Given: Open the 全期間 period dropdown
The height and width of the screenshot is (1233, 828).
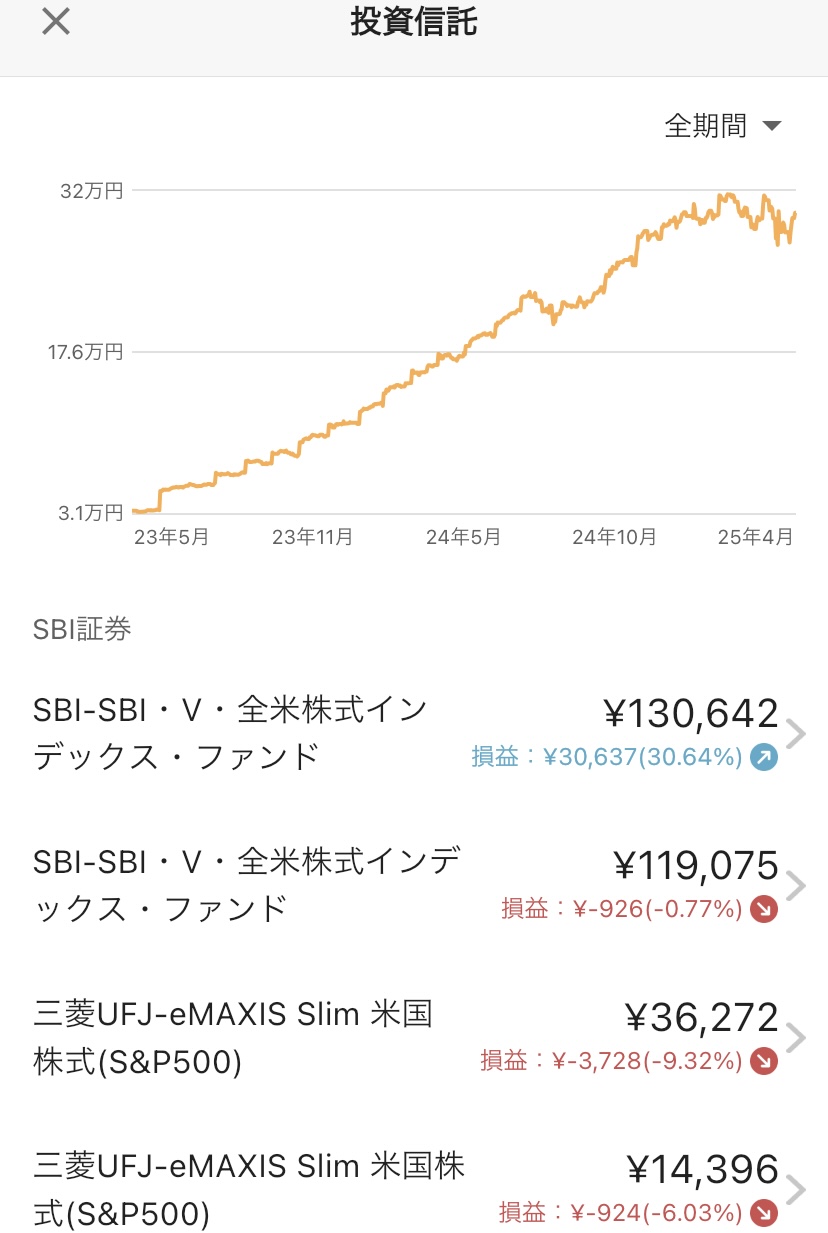Looking at the screenshot, I should (722, 126).
